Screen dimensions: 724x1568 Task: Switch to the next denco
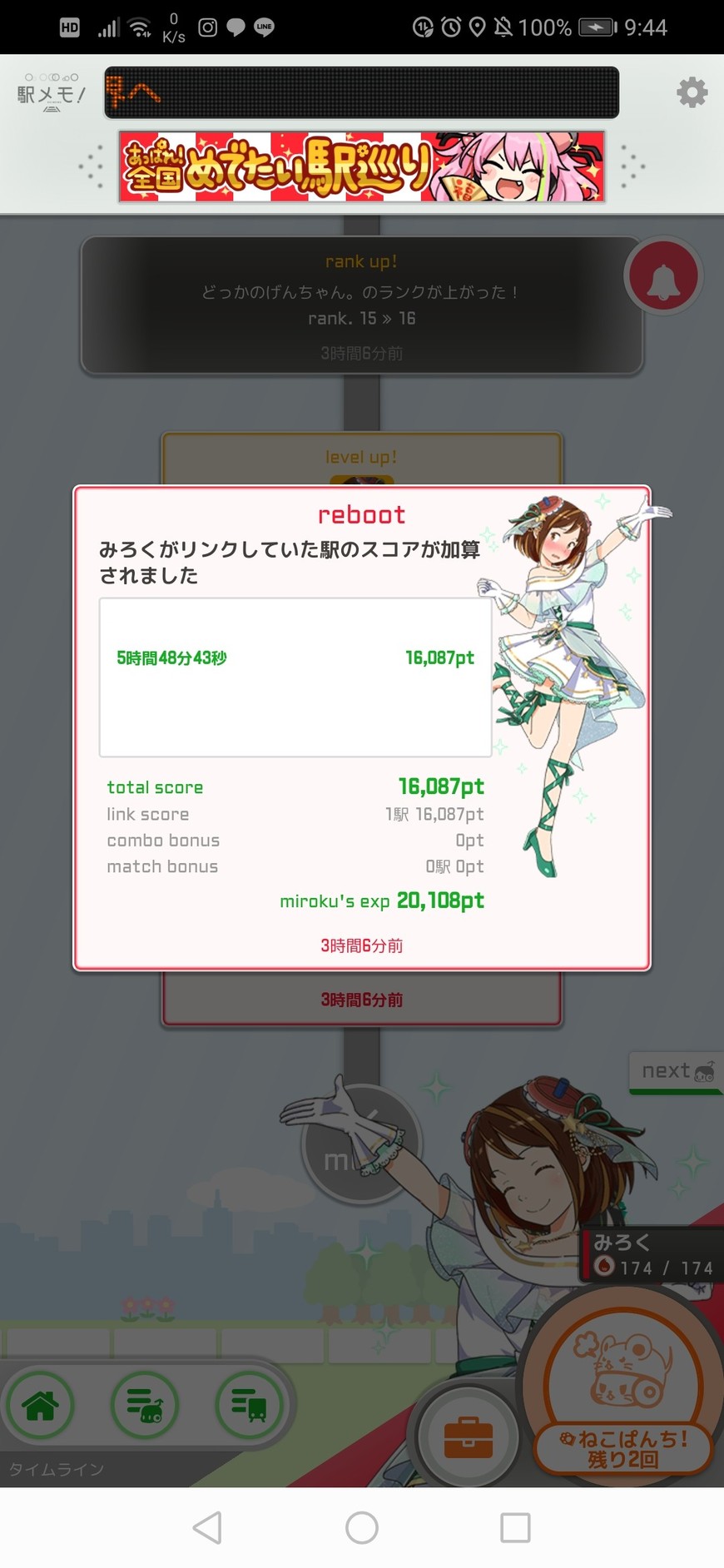(676, 1073)
